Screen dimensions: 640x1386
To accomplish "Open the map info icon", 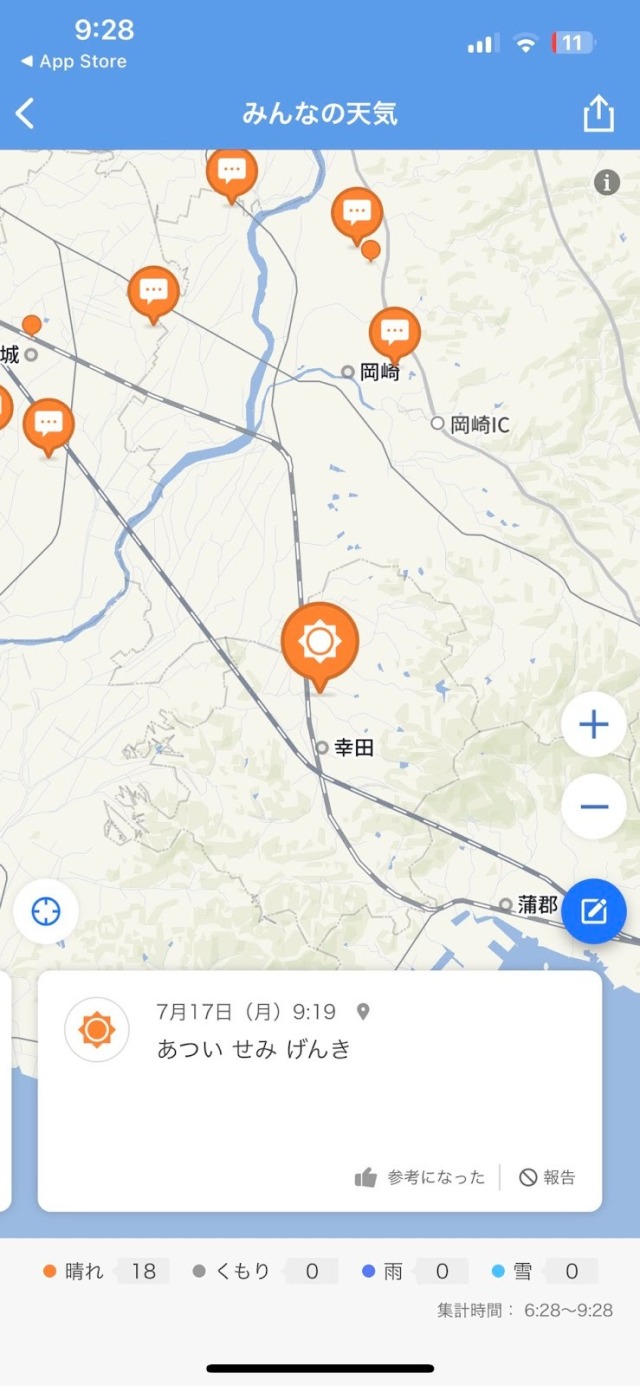I will [x=607, y=182].
